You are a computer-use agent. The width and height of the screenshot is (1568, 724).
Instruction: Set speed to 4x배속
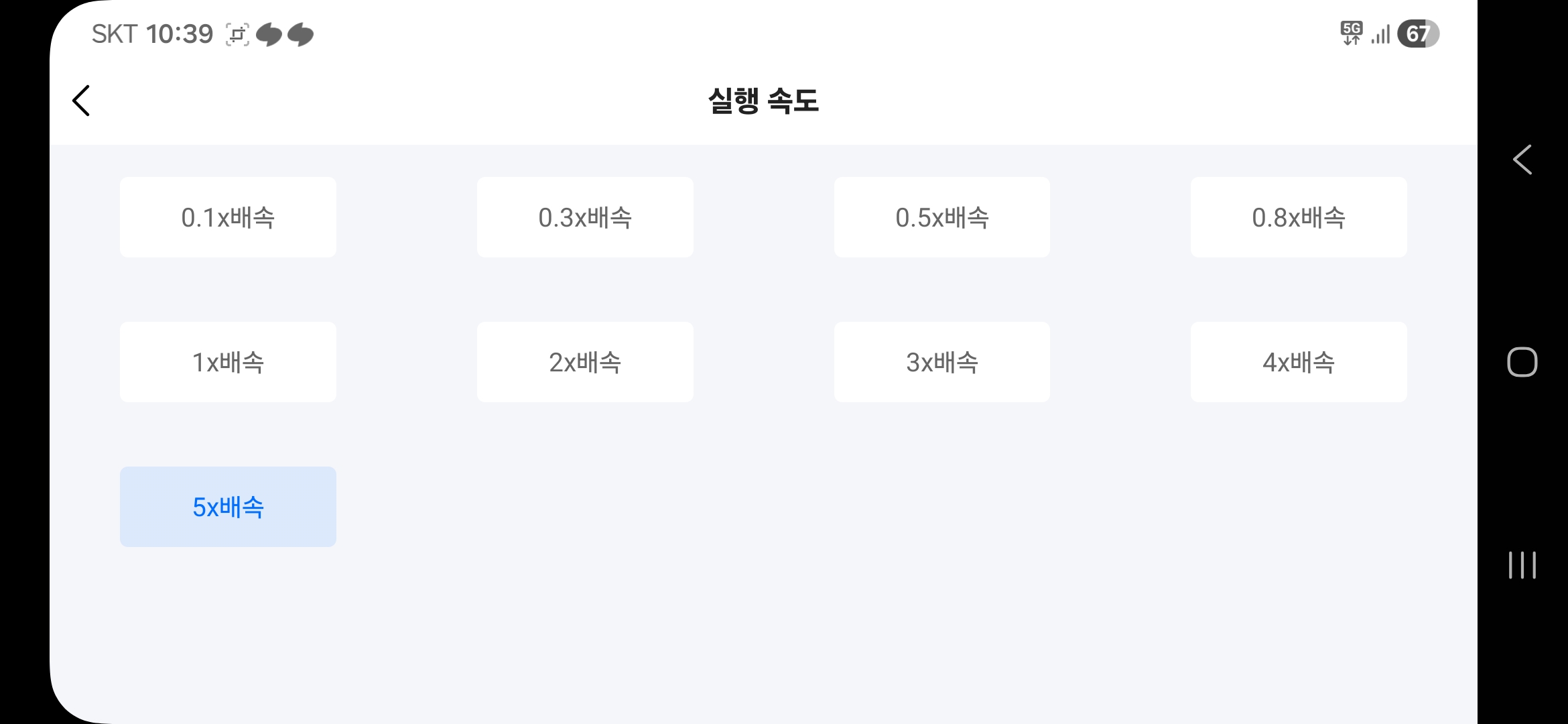1298,362
